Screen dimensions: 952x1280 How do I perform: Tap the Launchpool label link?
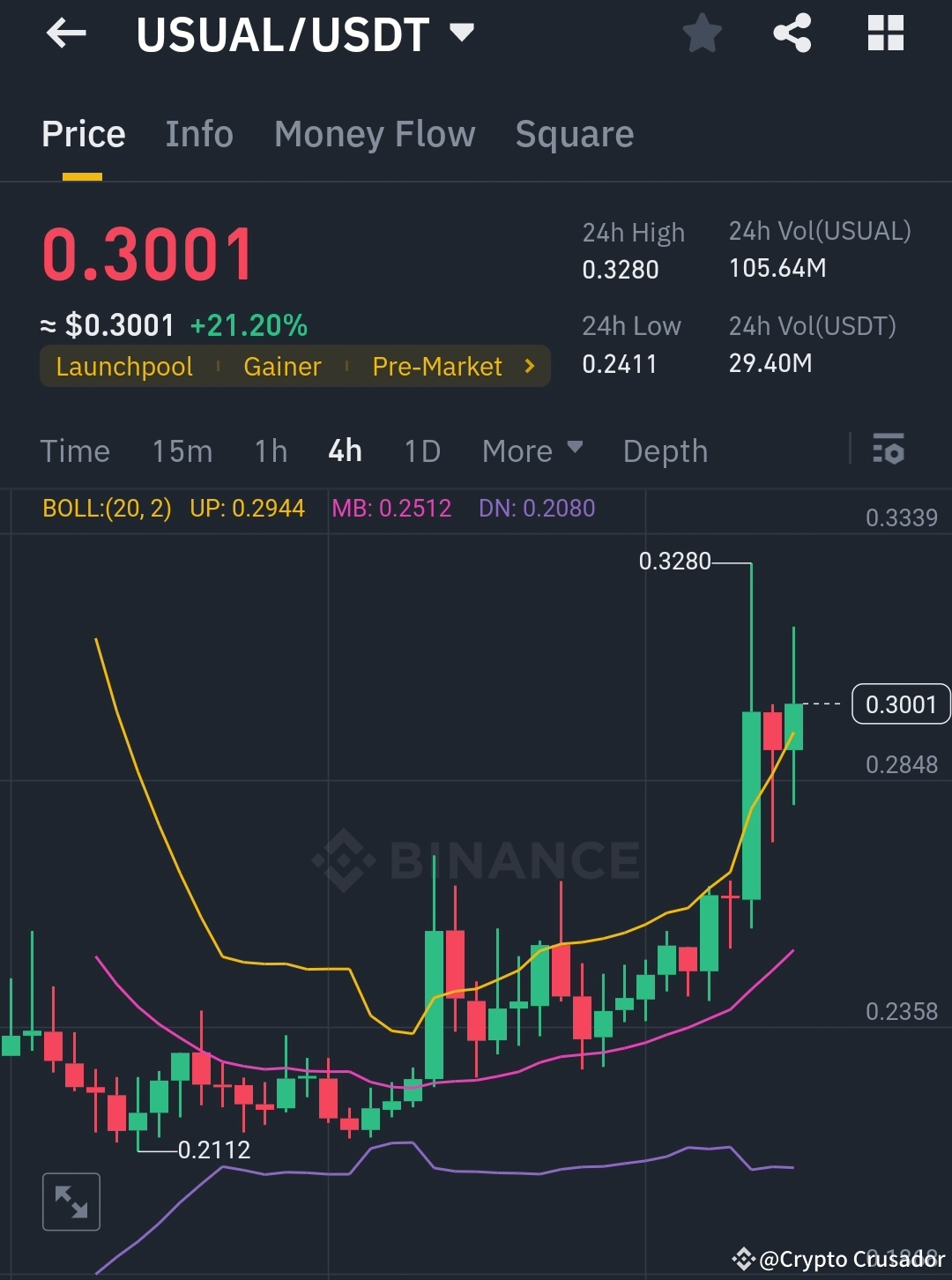(x=123, y=366)
